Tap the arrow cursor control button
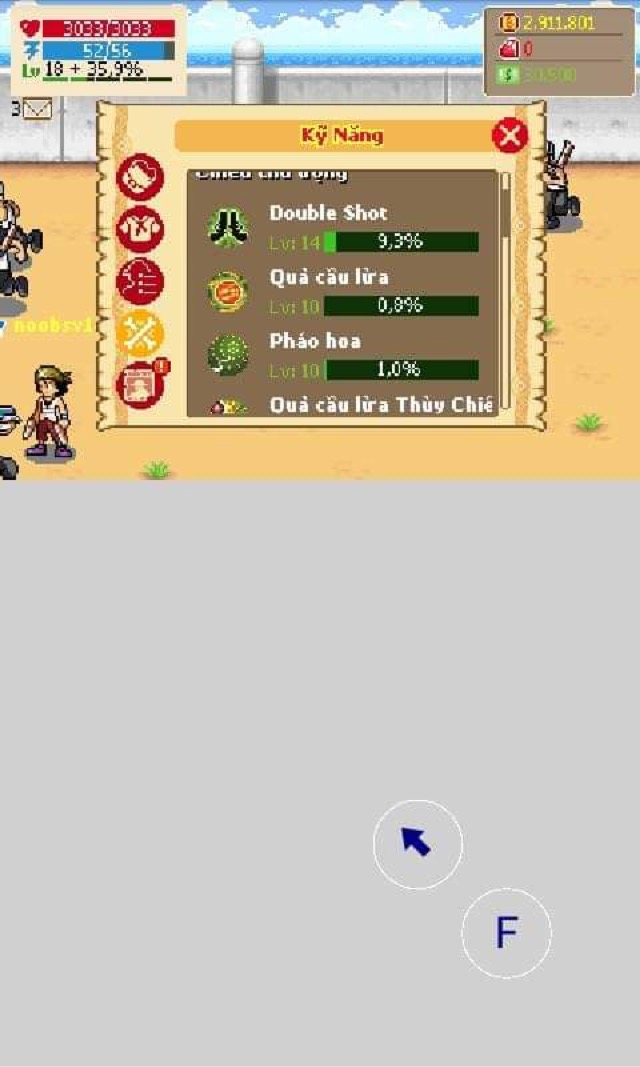This screenshot has width=640, height=1067. 417,844
